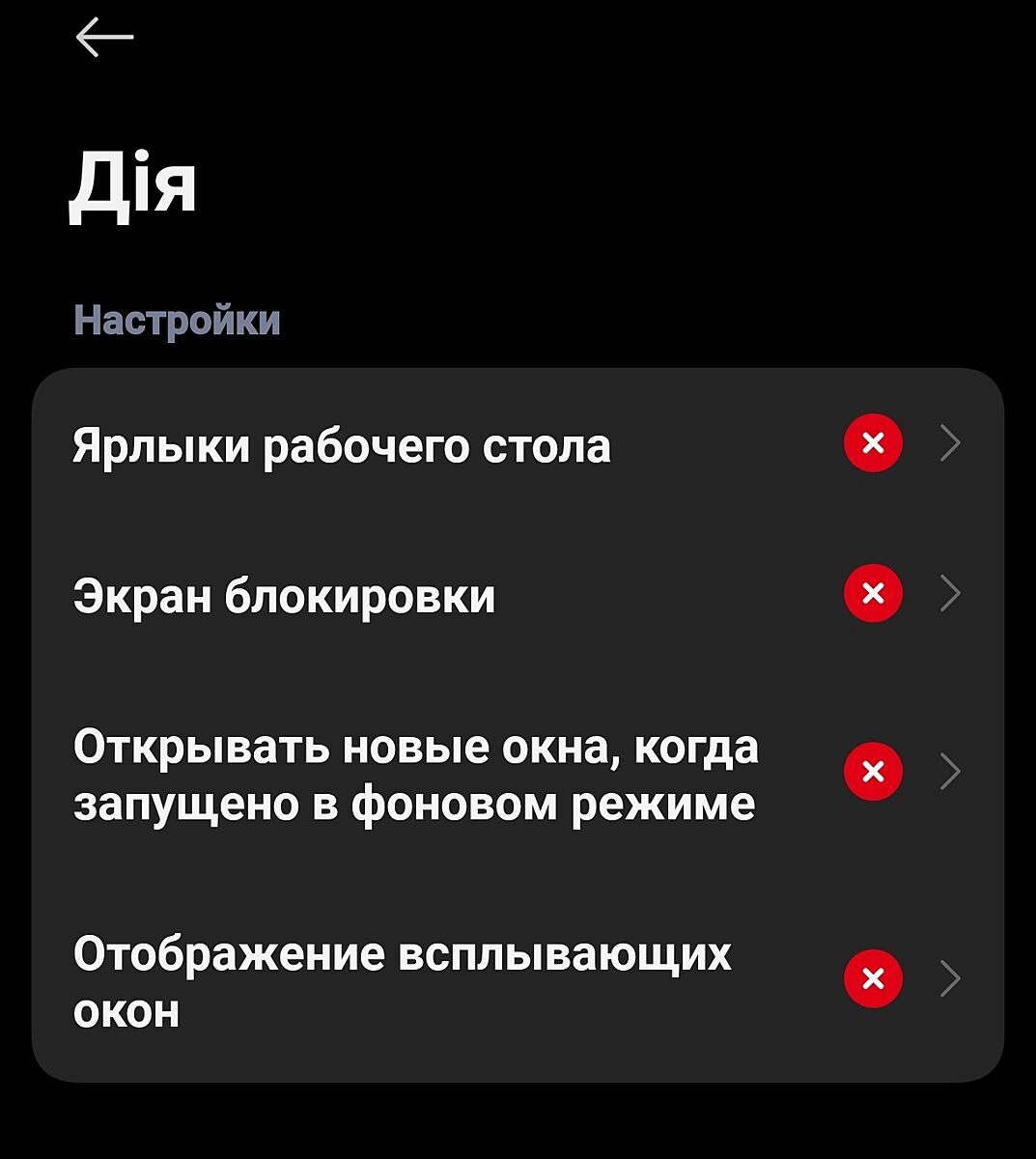Open Экран блокировки permission setting
Image resolution: width=1036 pixels, height=1159 pixels.
518,595
